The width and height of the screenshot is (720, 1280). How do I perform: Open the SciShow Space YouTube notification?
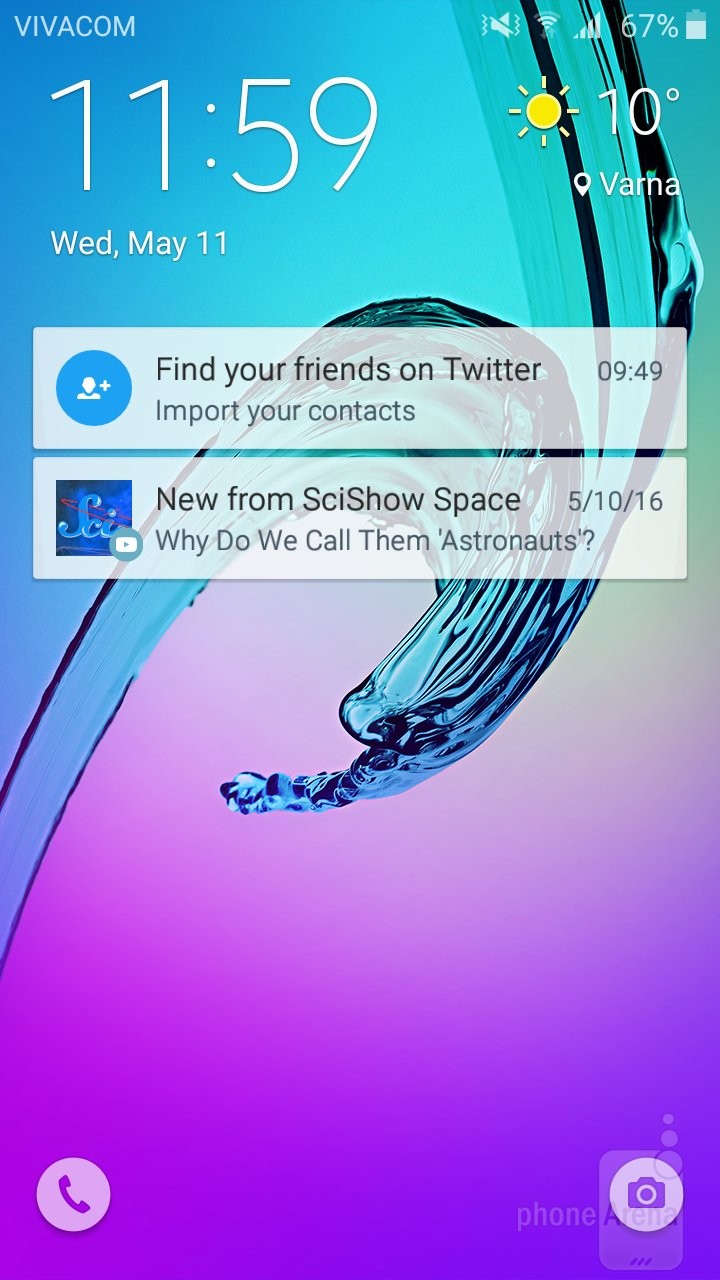tap(360, 518)
